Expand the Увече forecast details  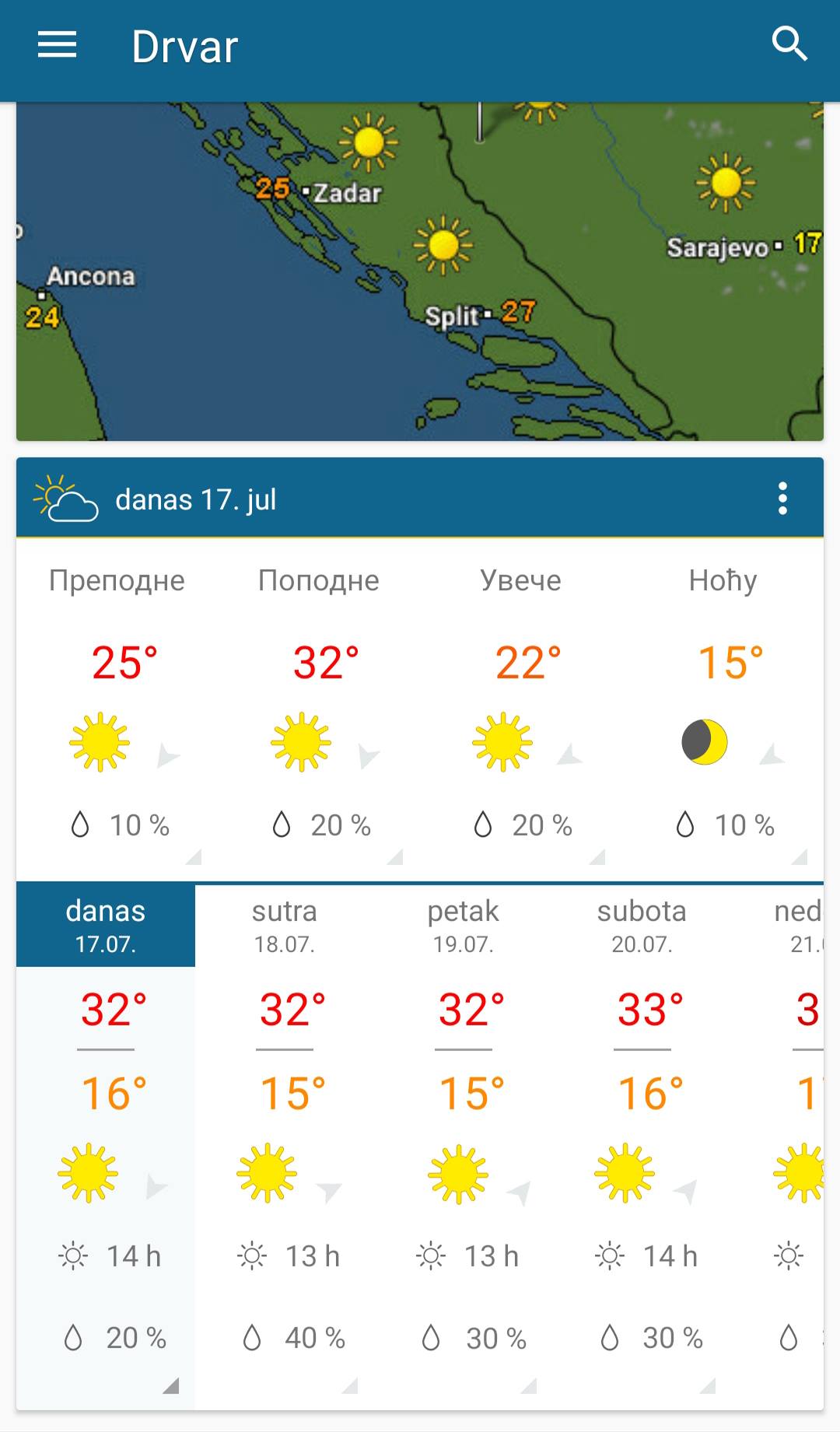(520, 709)
